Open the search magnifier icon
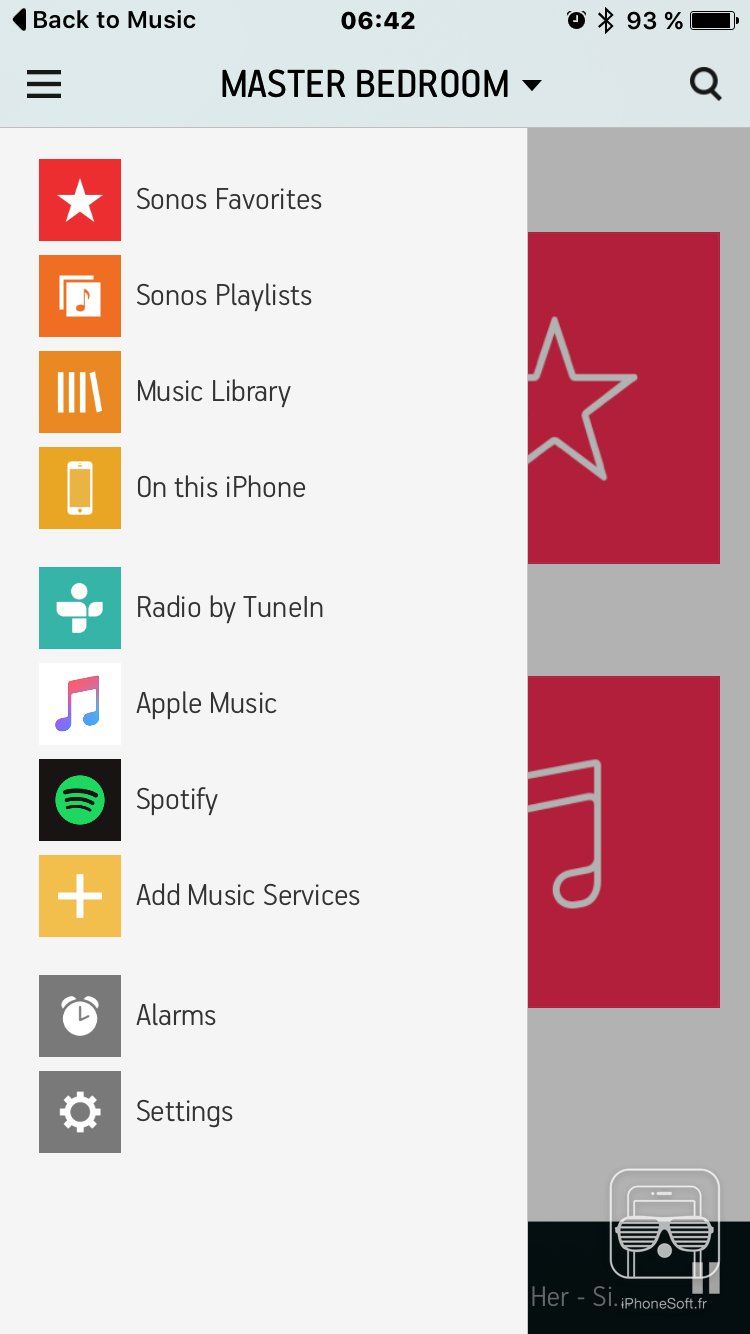This screenshot has height=1334, width=750. tap(705, 84)
